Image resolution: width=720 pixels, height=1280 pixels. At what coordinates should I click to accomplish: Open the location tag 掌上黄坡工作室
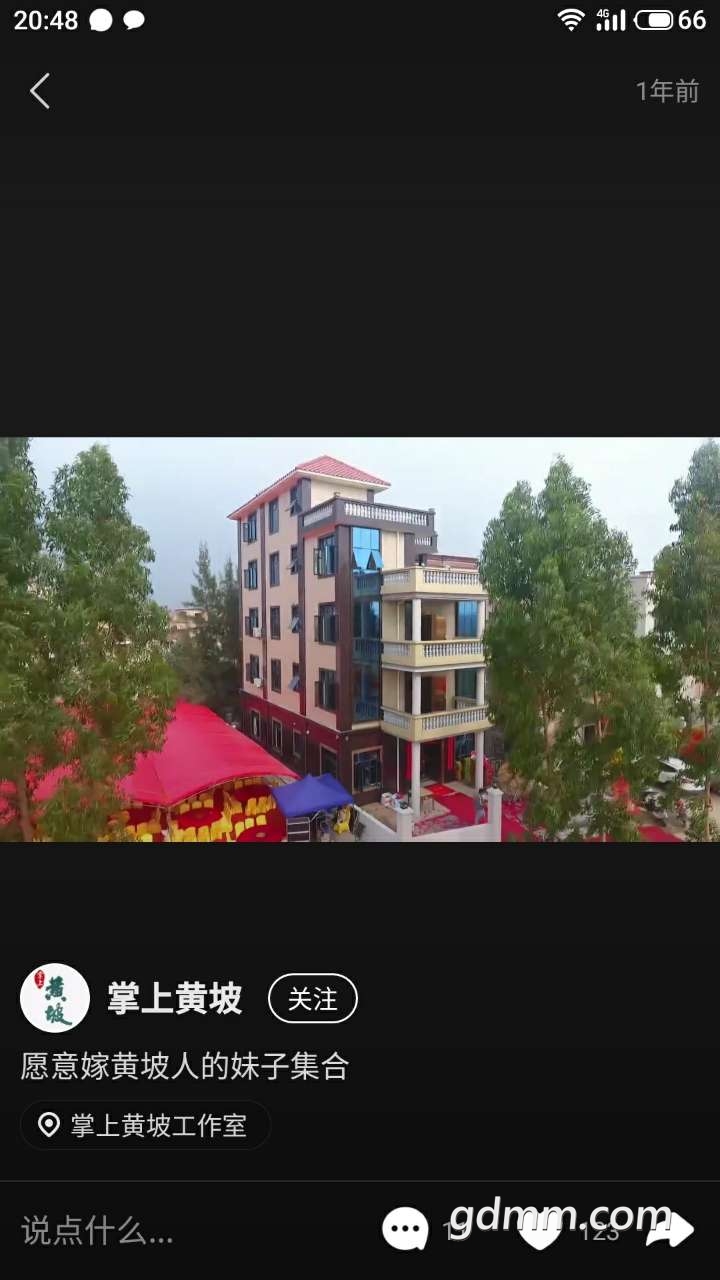point(145,1125)
